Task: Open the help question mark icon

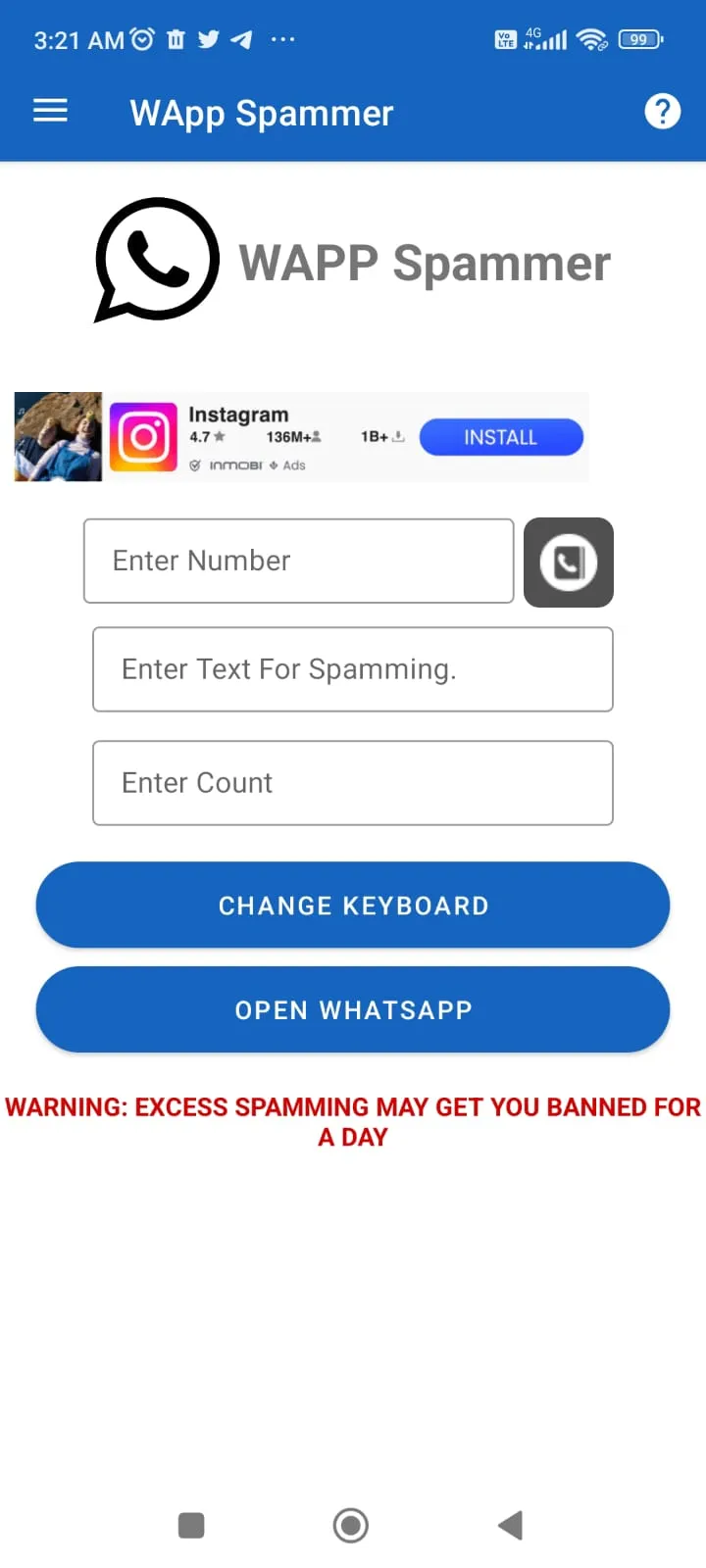Action: click(x=662, y=112)
